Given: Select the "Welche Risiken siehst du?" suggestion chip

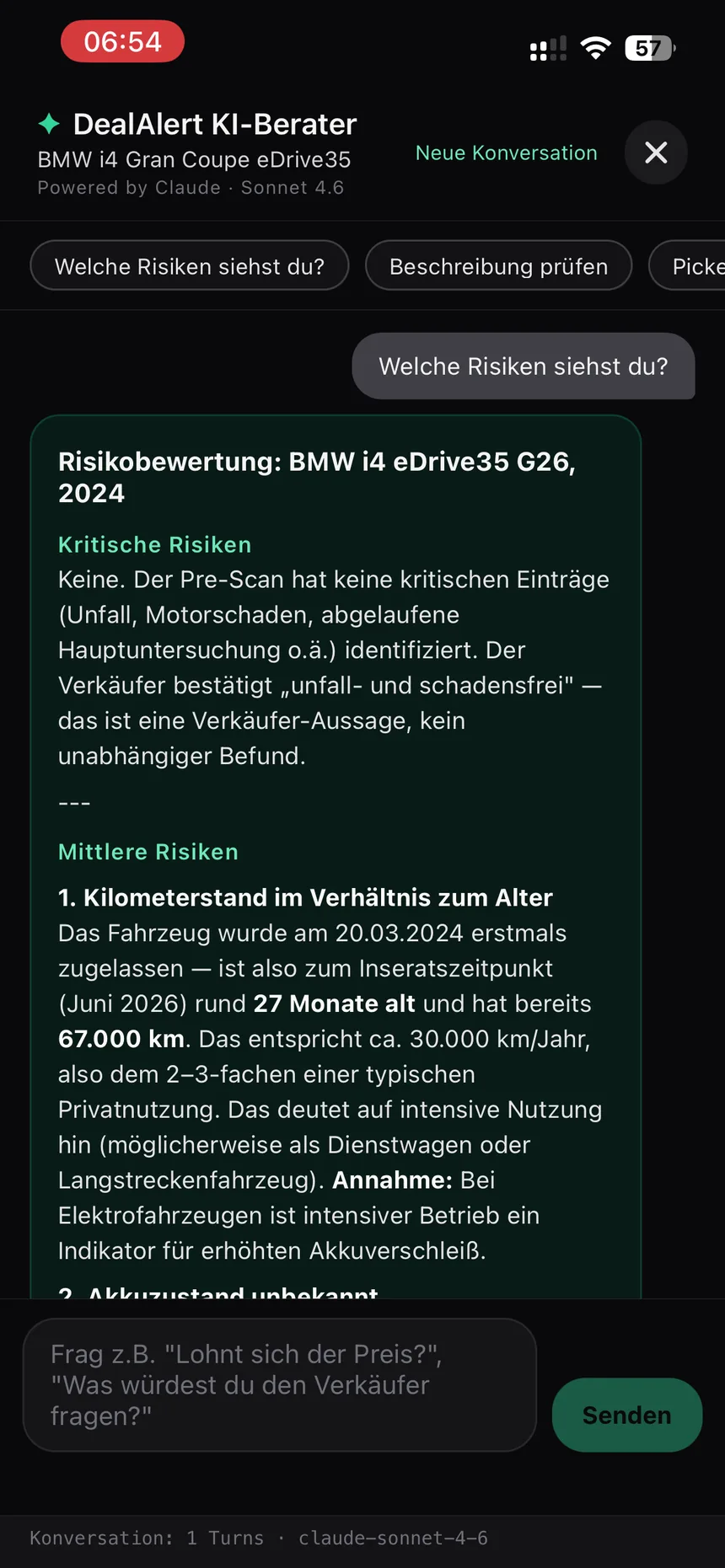Looking at the screenshot, I should point(190,265).
